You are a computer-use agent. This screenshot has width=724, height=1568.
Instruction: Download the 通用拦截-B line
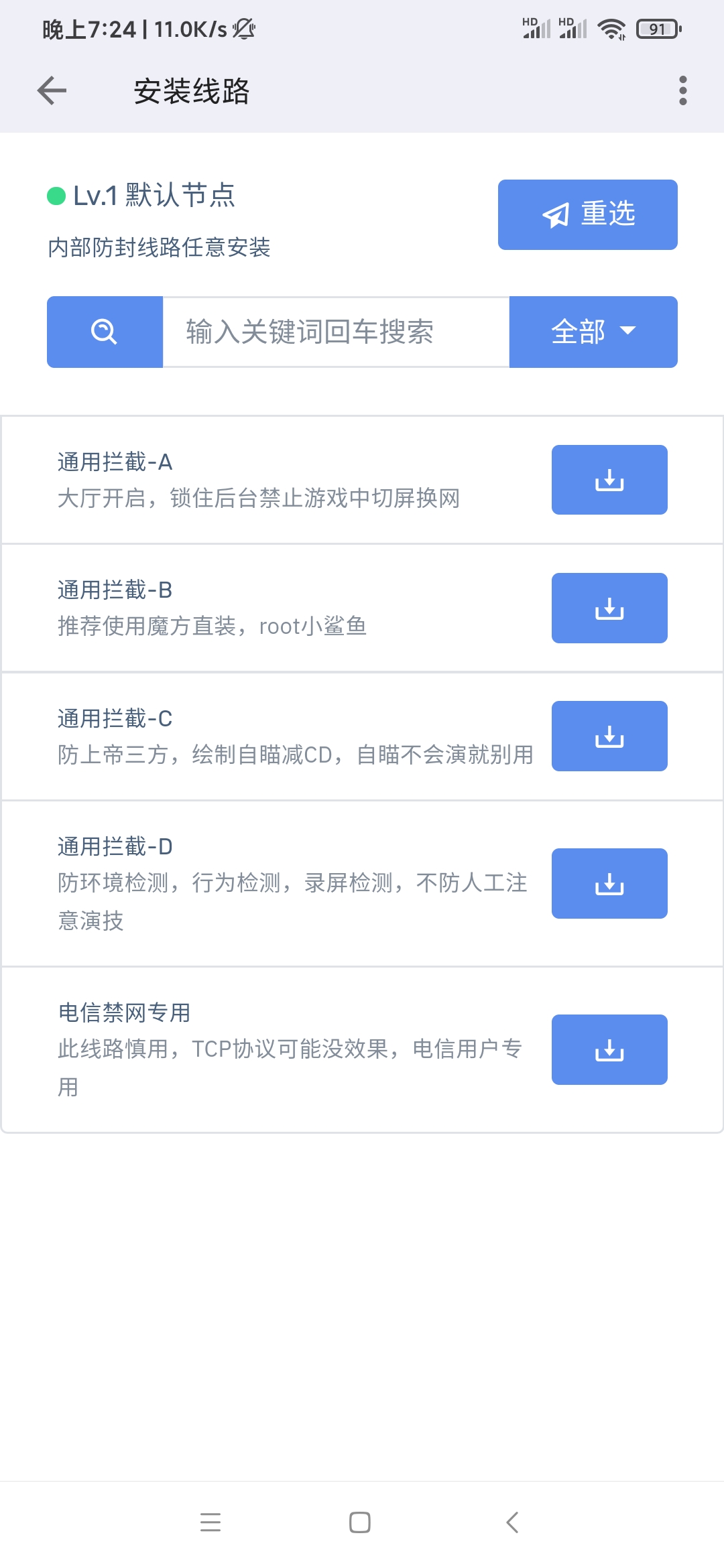(x=609, y=608)
